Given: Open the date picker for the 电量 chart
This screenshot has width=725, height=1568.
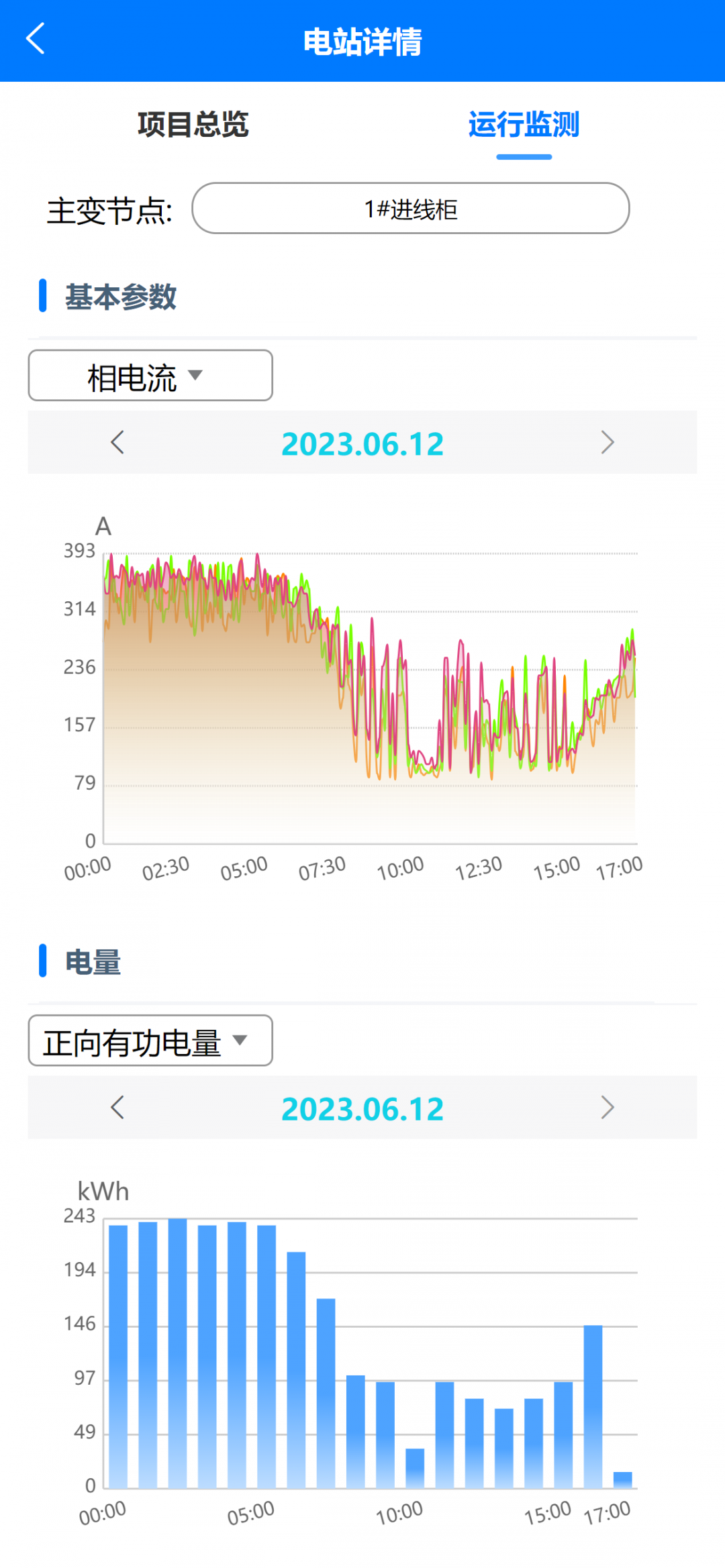Looking at the screenshot, I should (x=362, y=1109).
